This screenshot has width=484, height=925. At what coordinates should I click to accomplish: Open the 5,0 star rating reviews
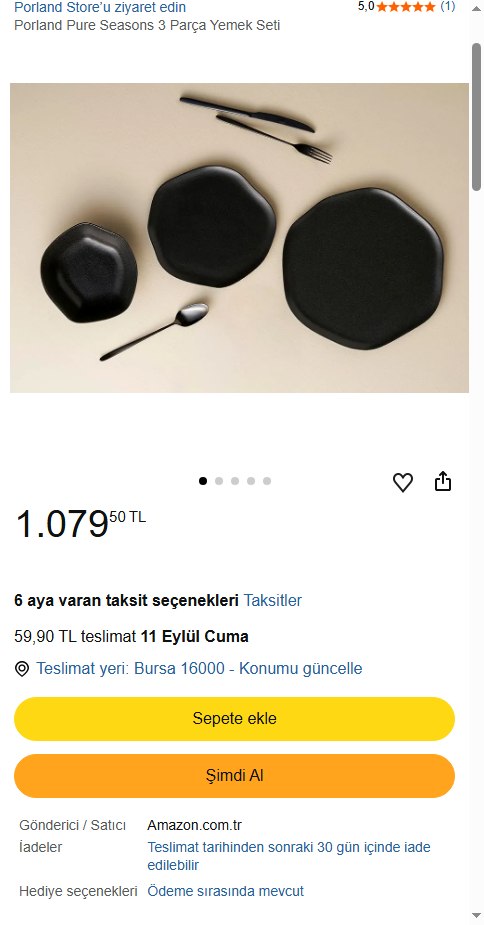[x=406, y=6]
